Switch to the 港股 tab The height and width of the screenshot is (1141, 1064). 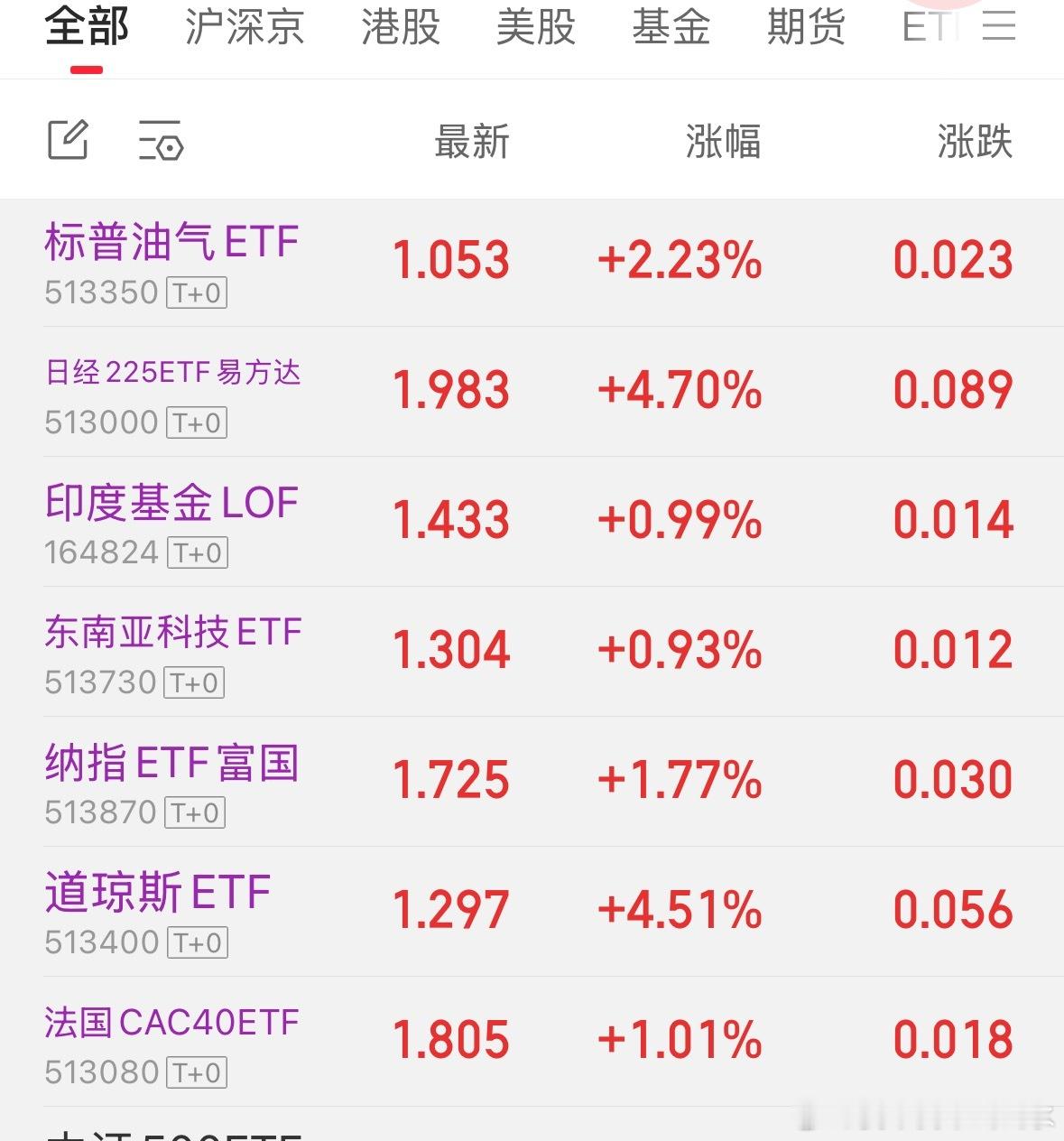(x=401, y=27)
